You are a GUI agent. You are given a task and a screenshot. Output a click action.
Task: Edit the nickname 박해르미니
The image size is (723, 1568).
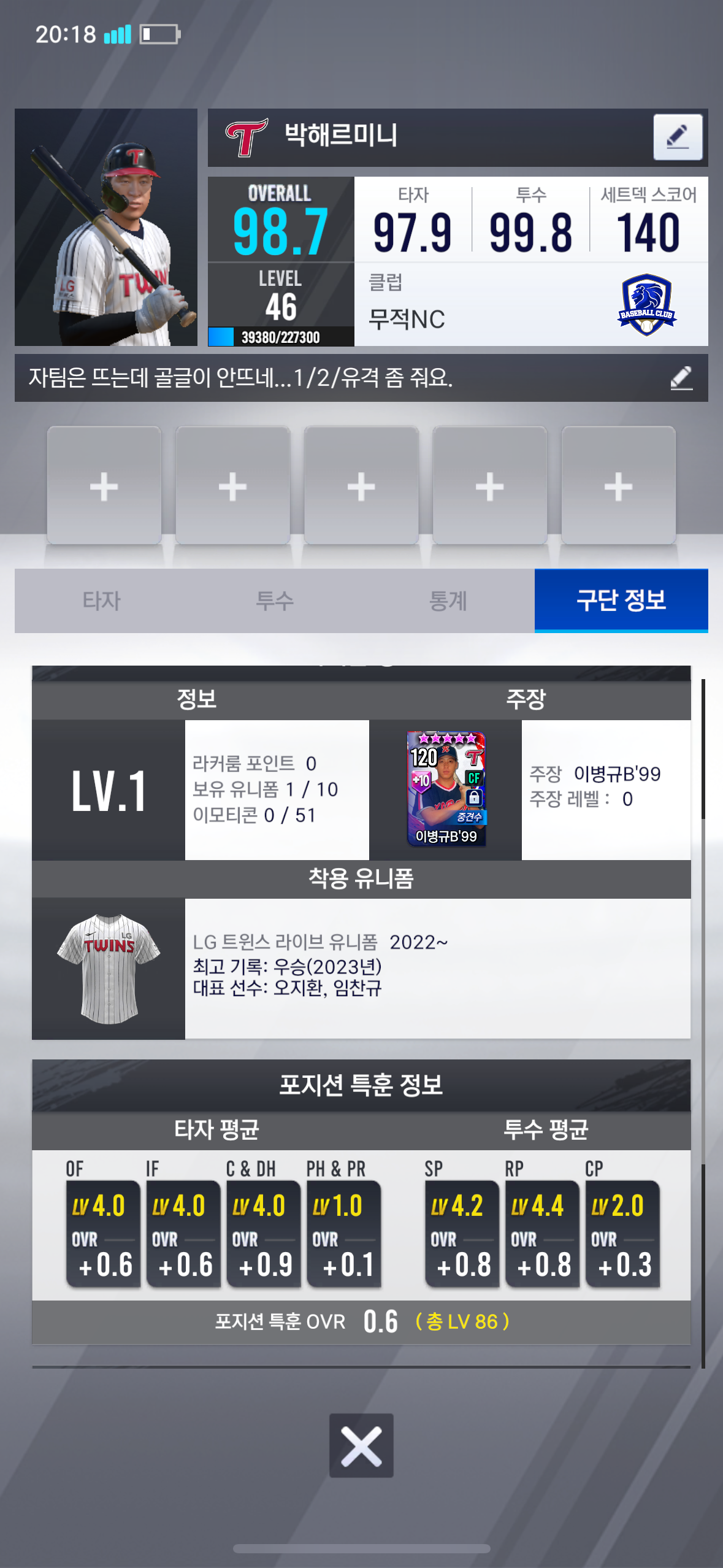677,137
